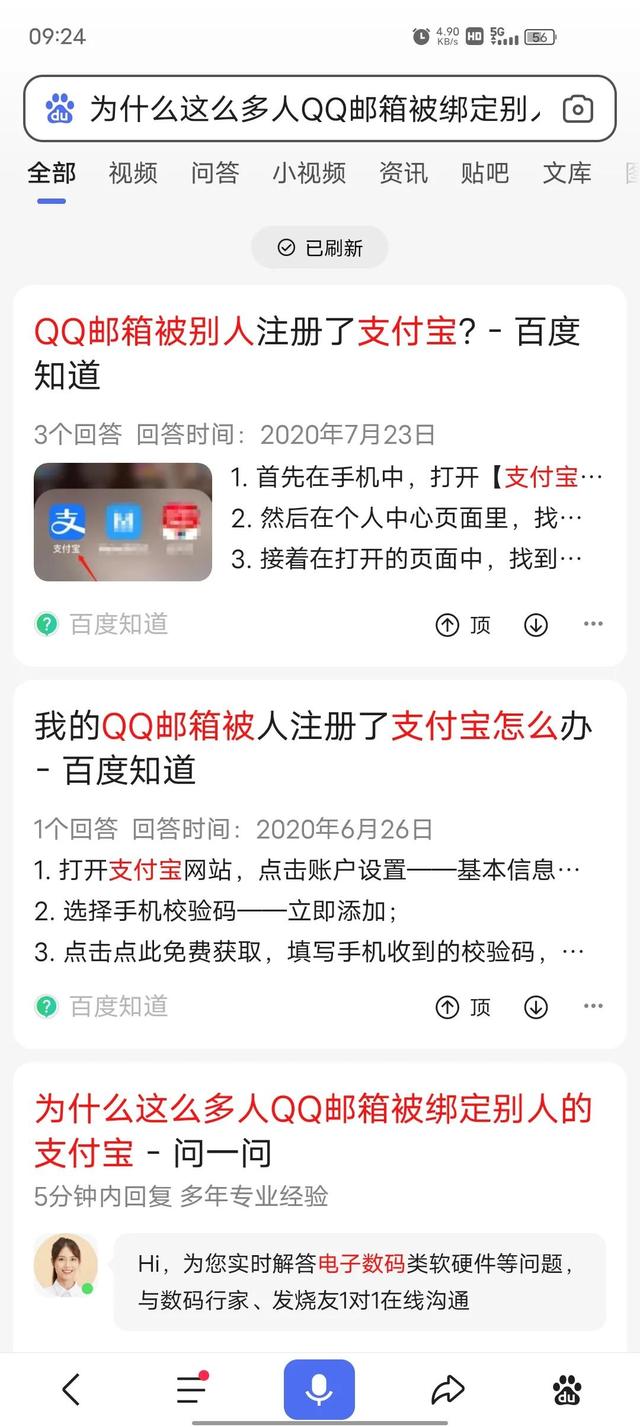View results under the 文库 tab

pos(567,173)
